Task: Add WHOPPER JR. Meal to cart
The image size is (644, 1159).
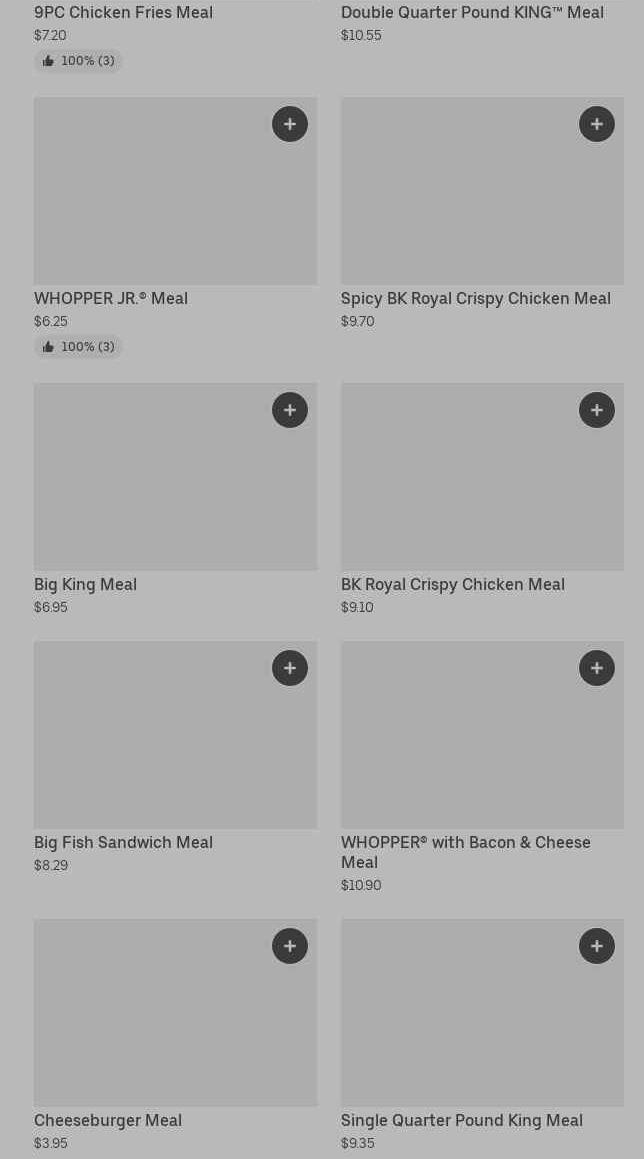Action: click(x=290, y=124)
